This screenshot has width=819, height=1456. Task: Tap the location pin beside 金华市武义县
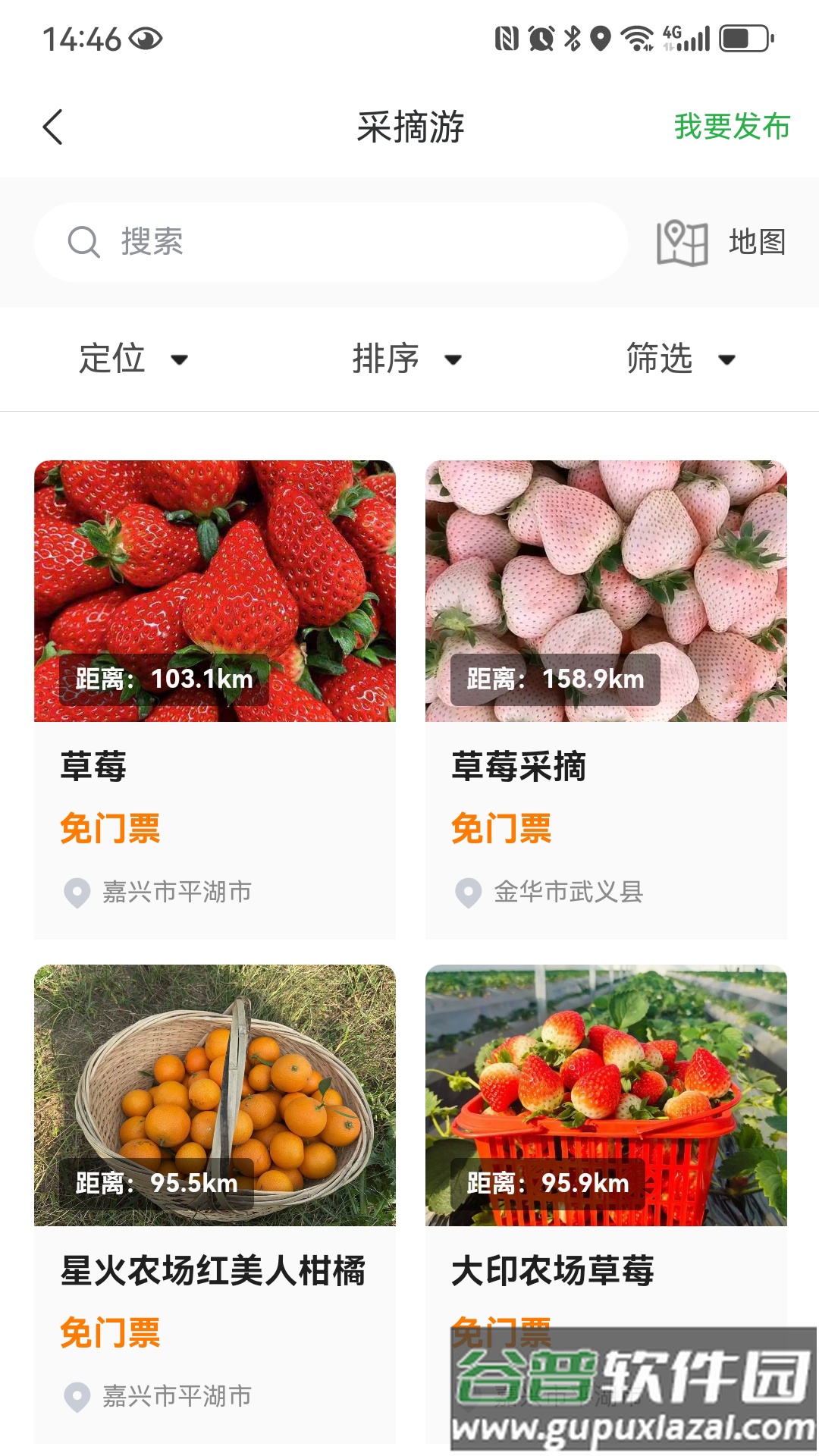point(468,893)
